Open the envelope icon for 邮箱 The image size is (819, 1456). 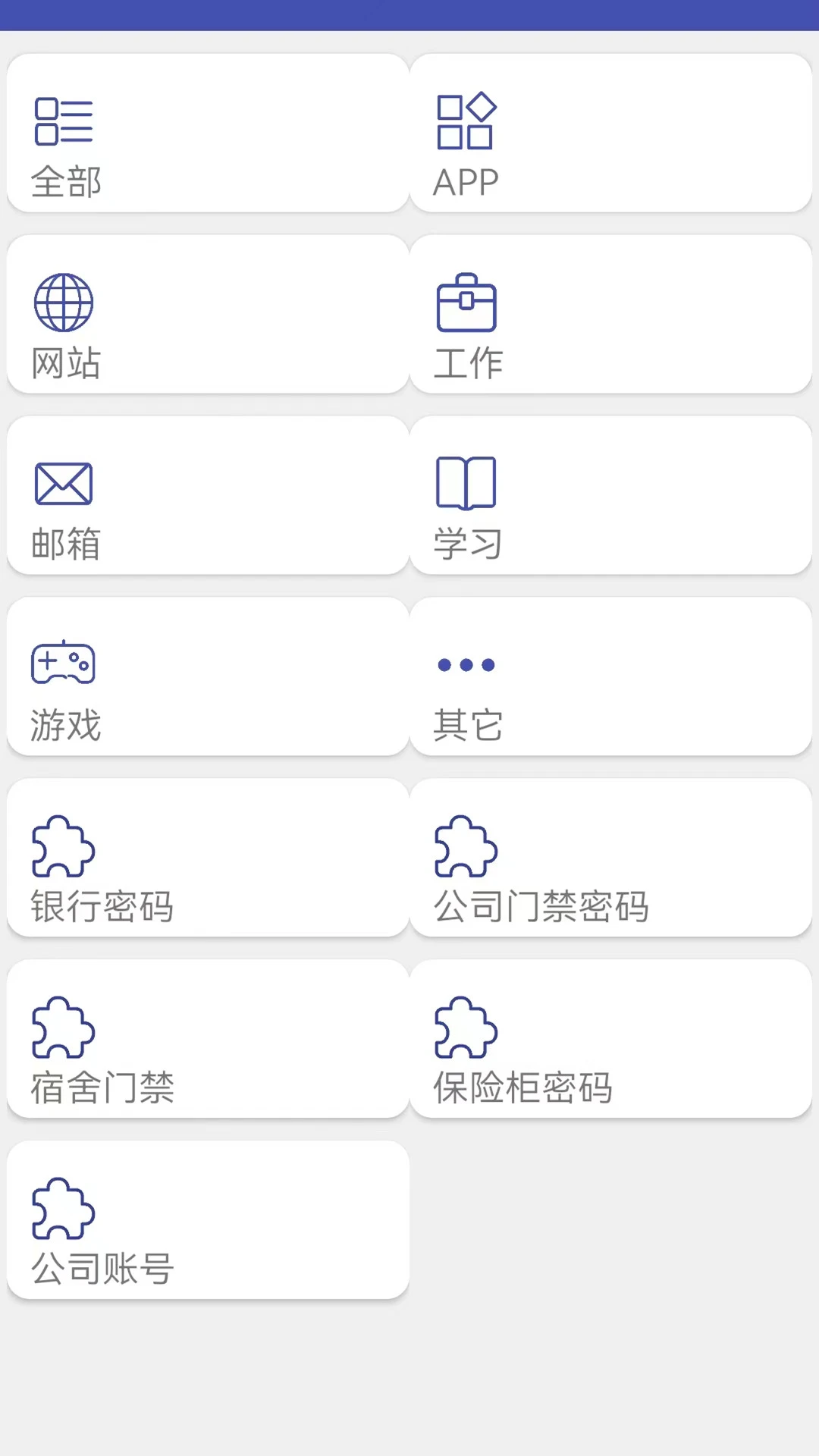pyautogui.click(x=64, y=482)
